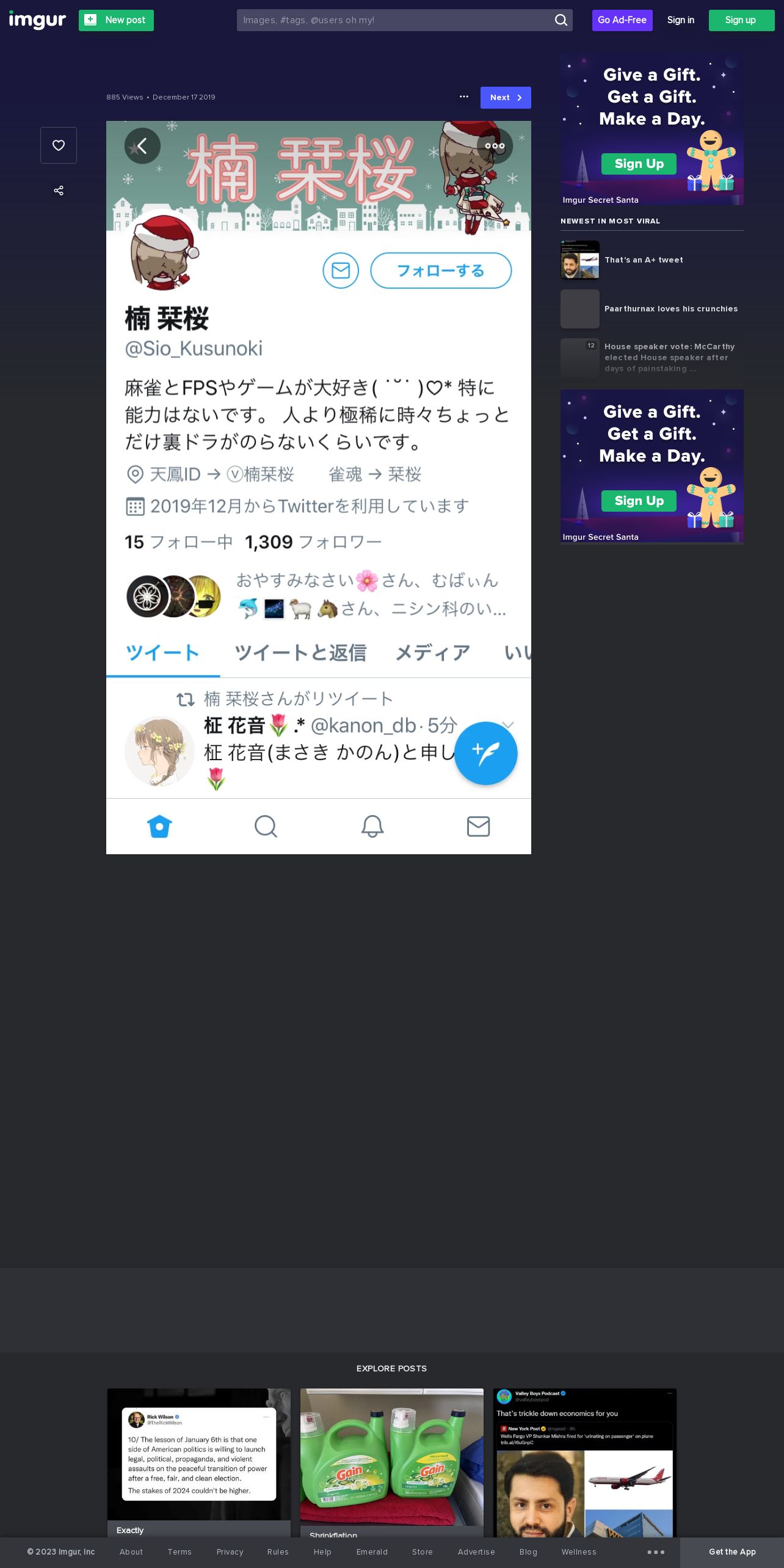The width and height of the screenshot is (784, 1568).
Task: Tap the magnifier search icon
Action: [561, 20]
